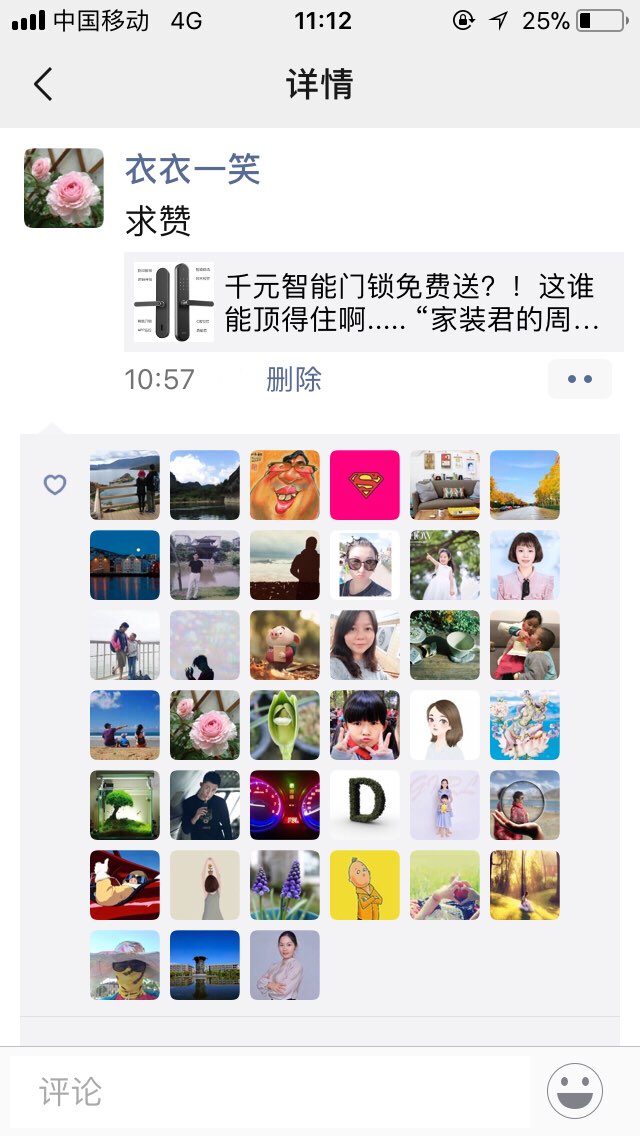Tap the 评论 comment field
Viewport: 640px width, 1136px height.
[270, 1091]
